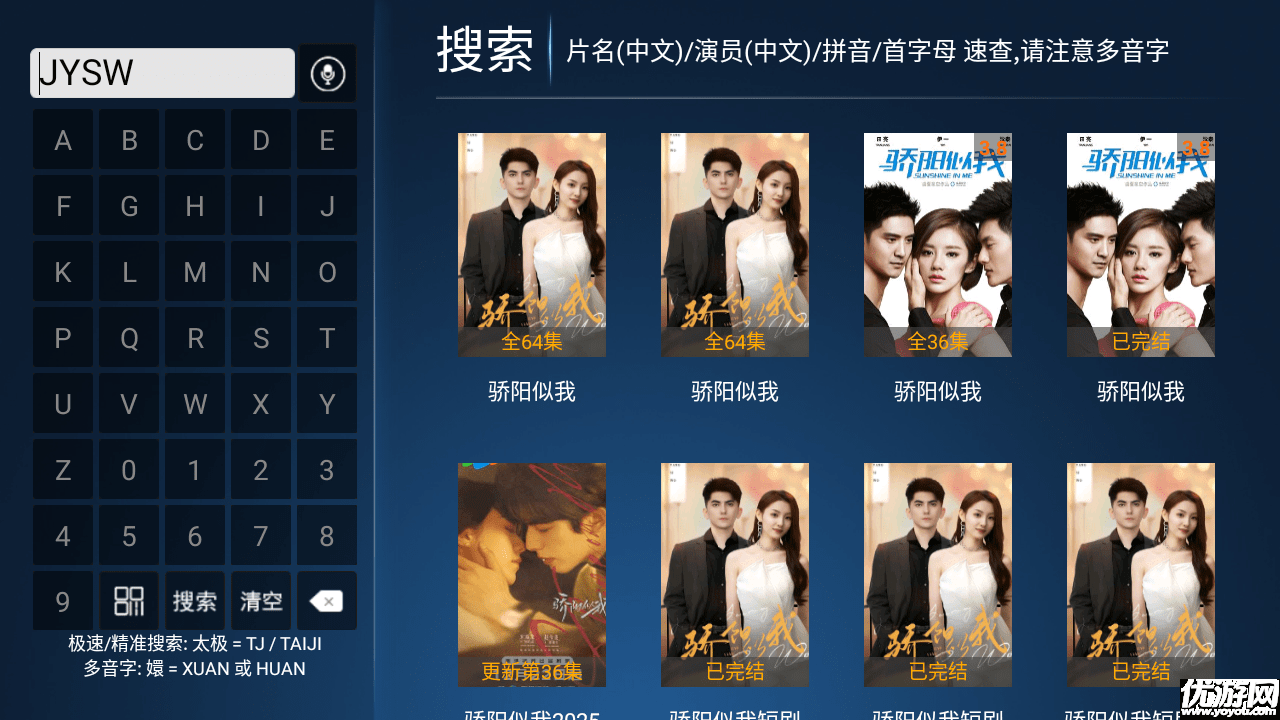Delete the last character with backspace
This screenshot has height=720, width=1280.
[326, 601]
